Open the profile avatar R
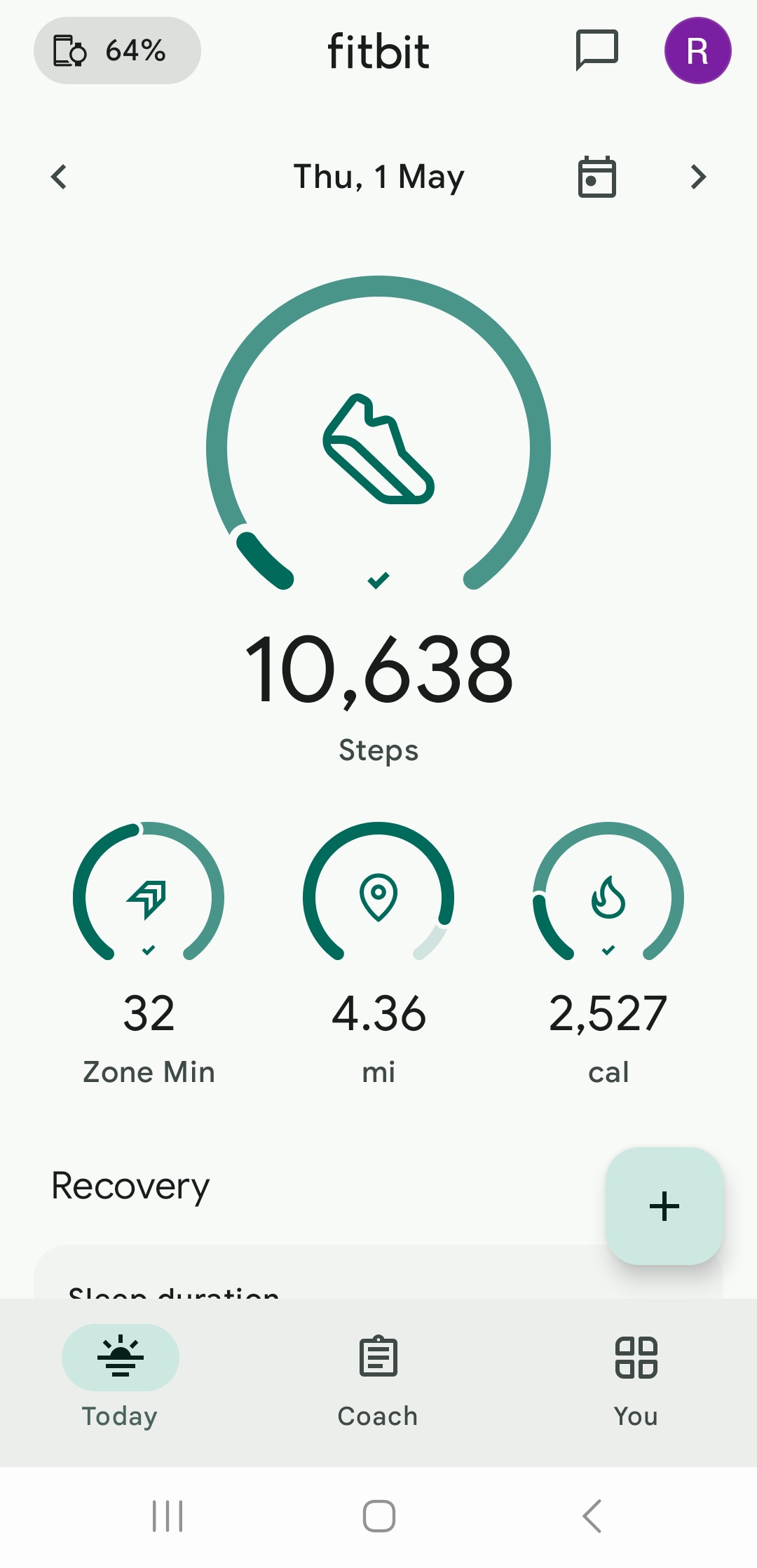 pyautogui.click(x=697, y=50)
